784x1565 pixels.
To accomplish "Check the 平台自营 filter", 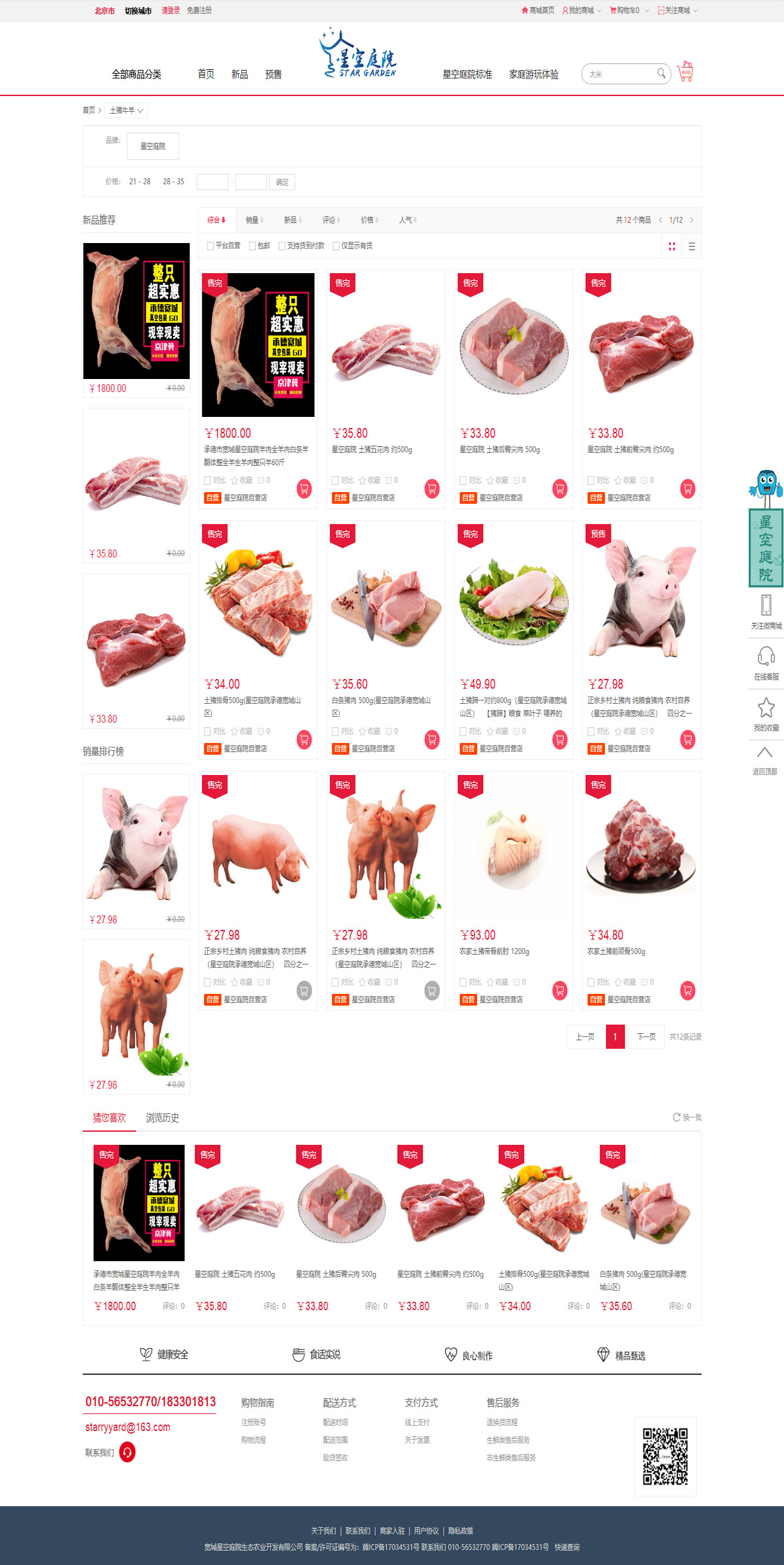I will click(x=210, y=246).
